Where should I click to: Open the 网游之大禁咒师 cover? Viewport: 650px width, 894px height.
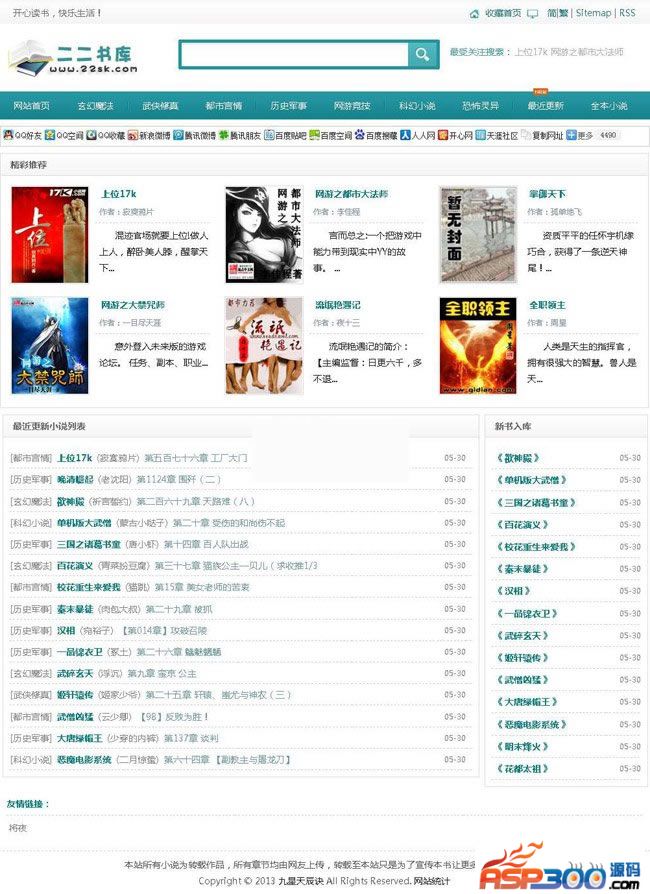click(x=43, y=345)
